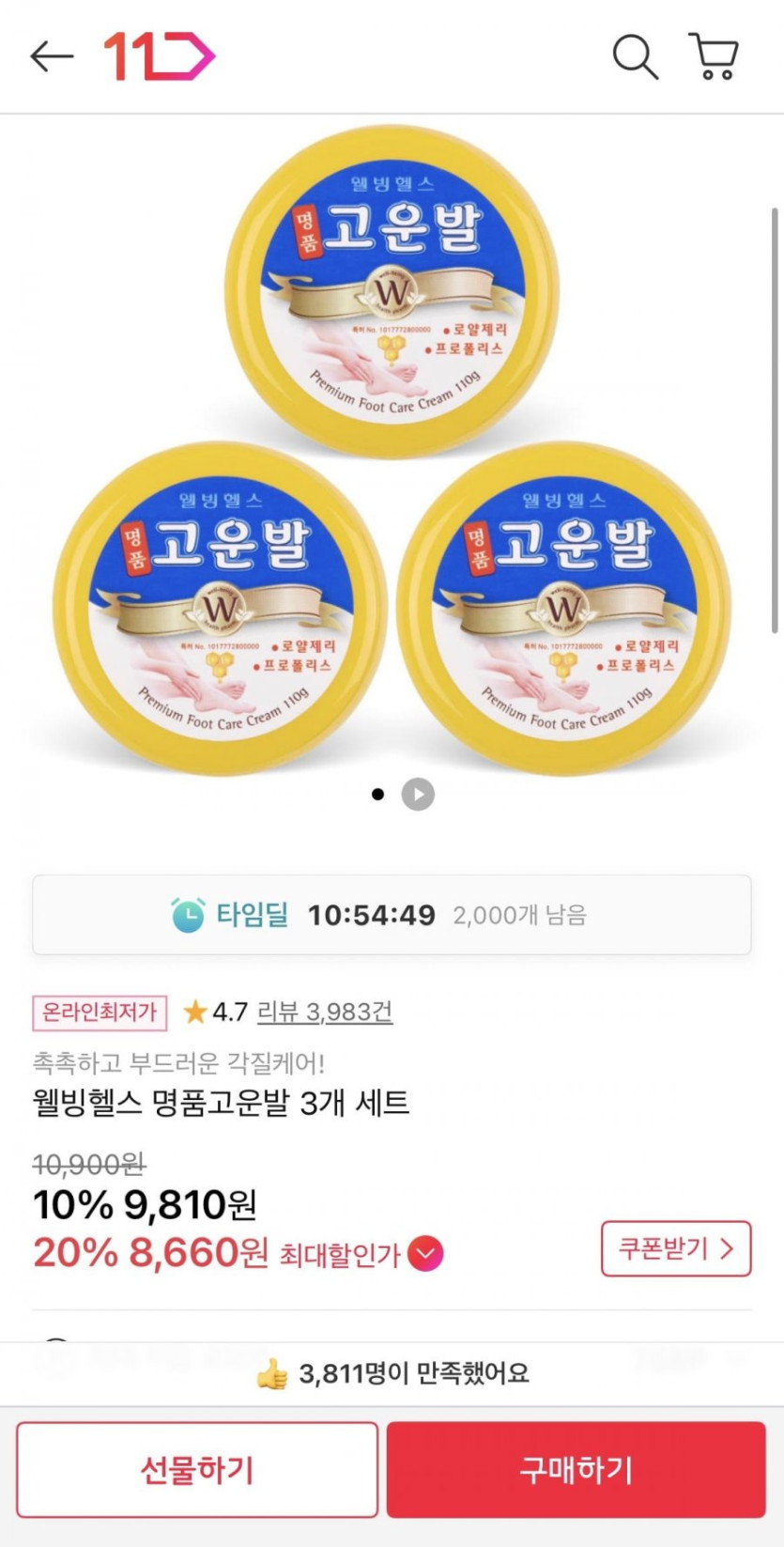
Task: Expand the 최대할인가 details
Action: [x=425, y=1254]
